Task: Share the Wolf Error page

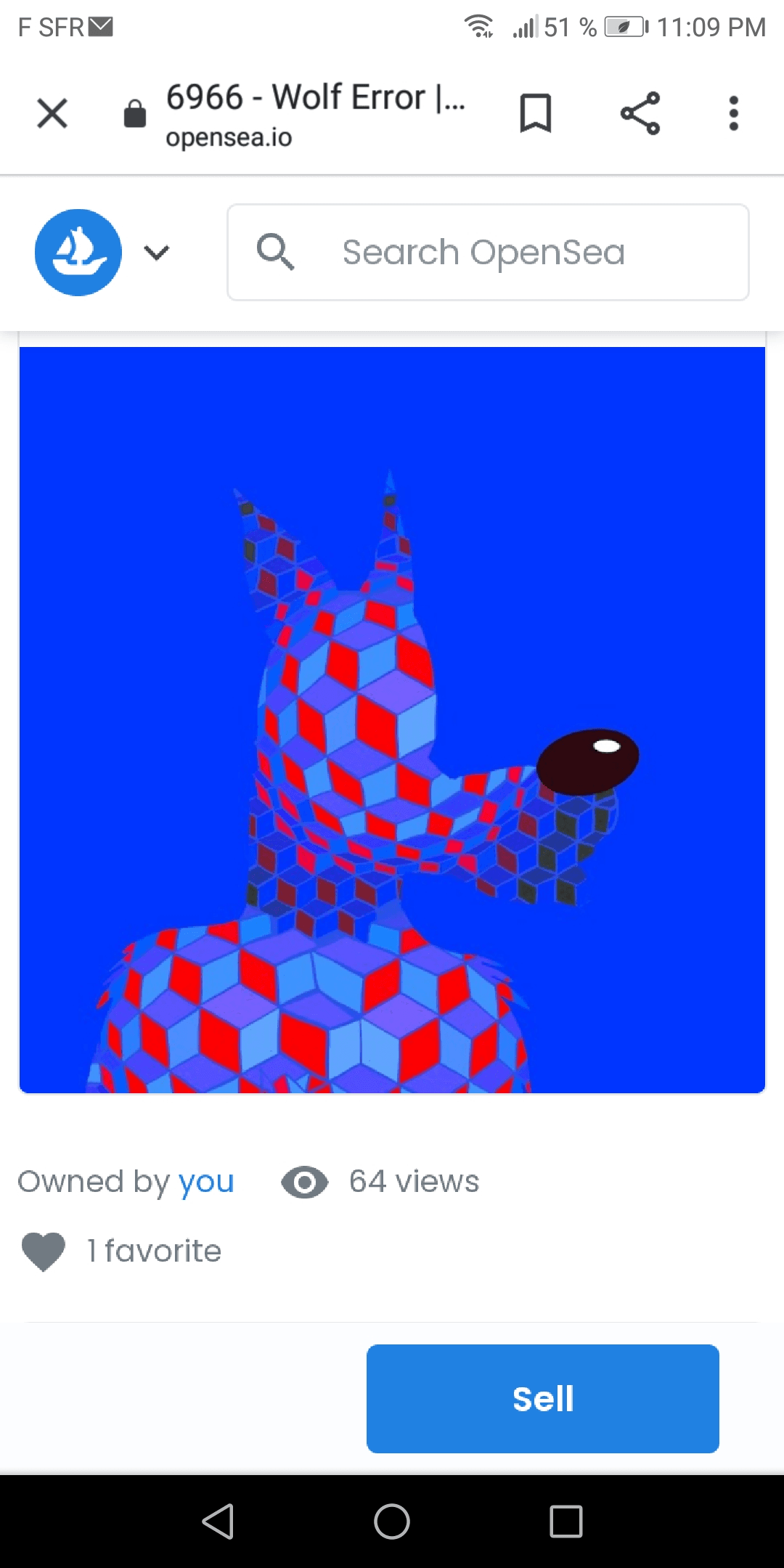Action: tap(640, 113)
